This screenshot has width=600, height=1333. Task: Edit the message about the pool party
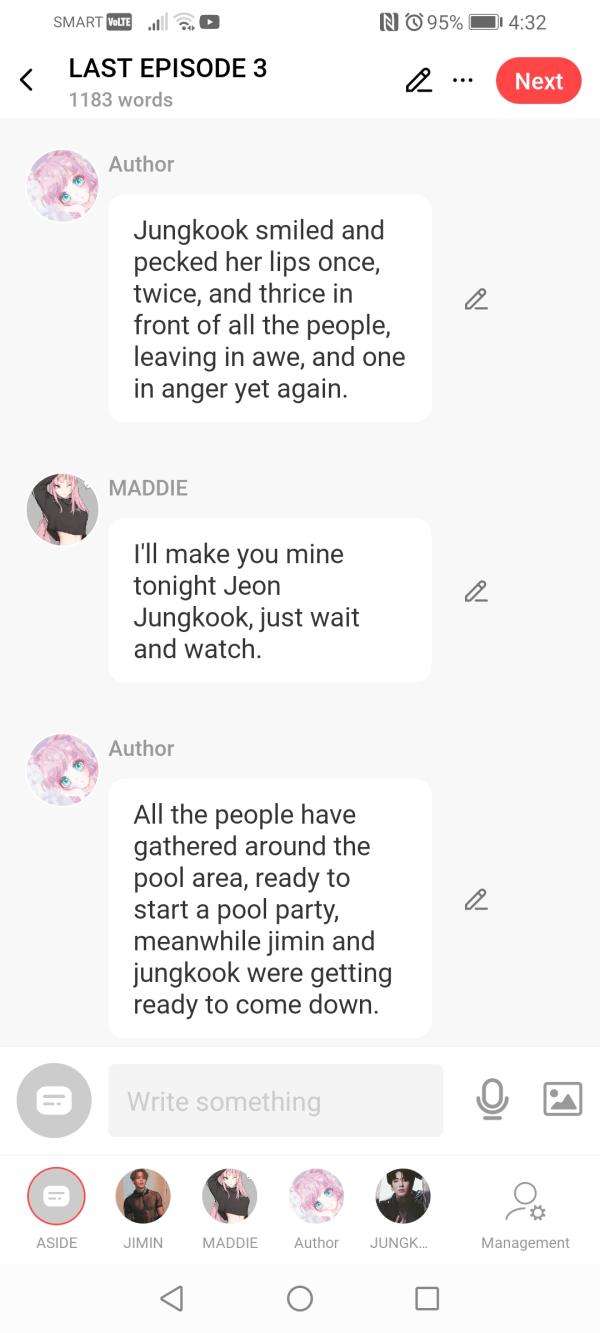click(x=476, y=900)
